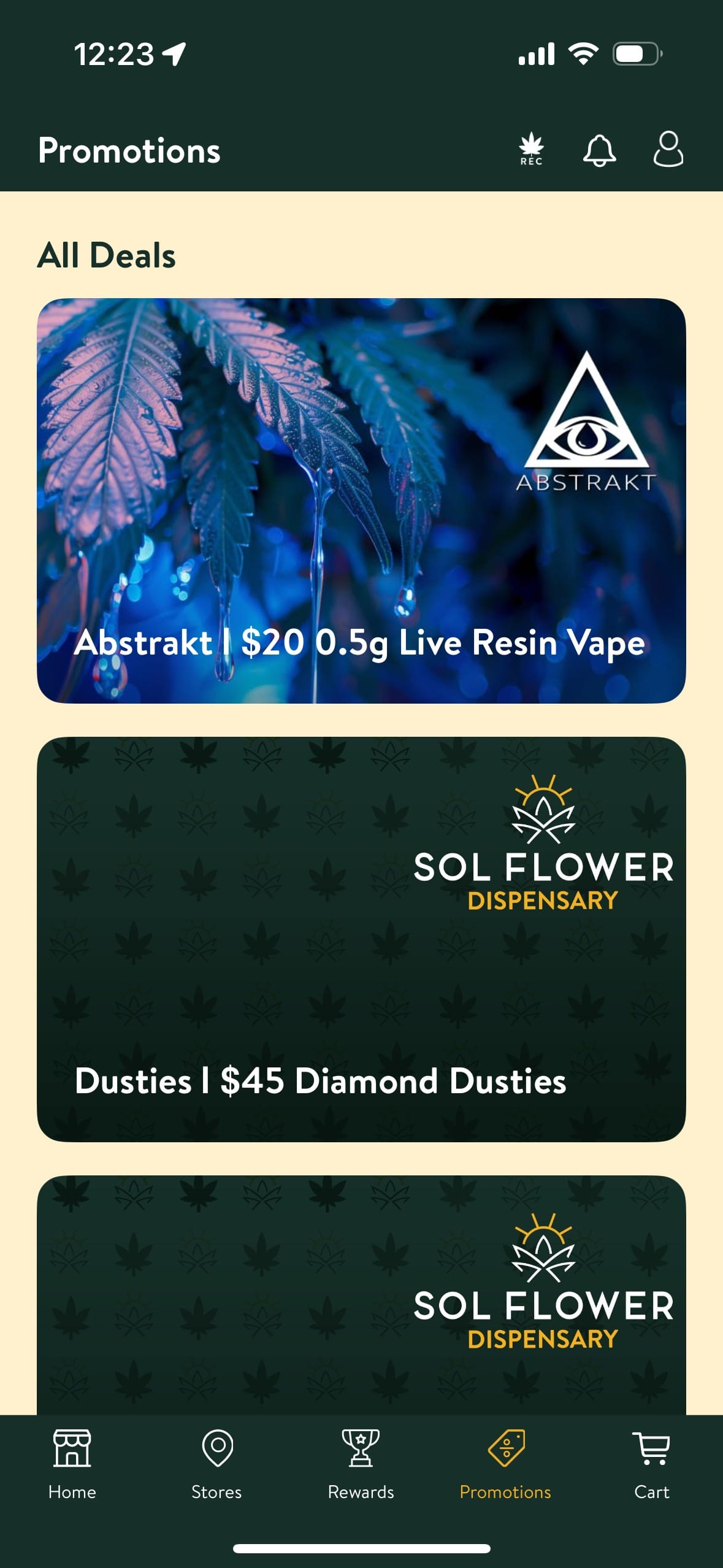723x1568 pixels.
Task: Open the user profile icon
Action: coord(668,149)
